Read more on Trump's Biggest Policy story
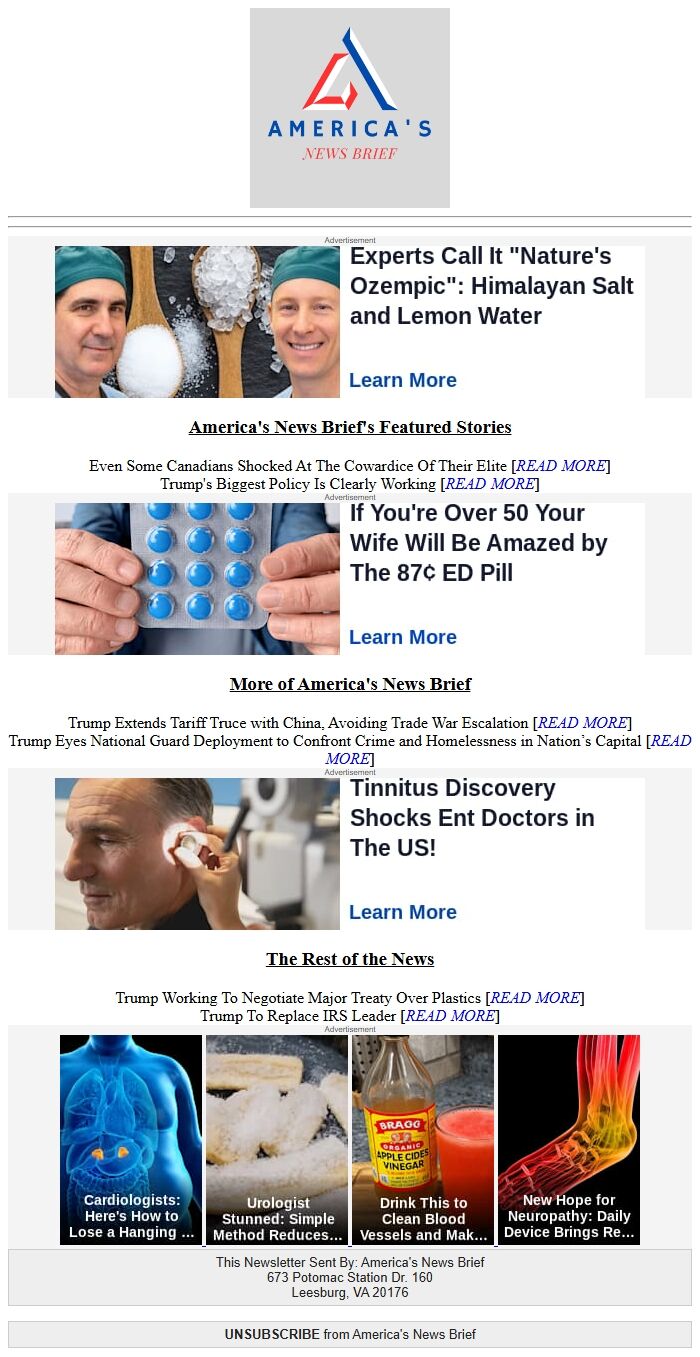Image resolution: width=700 pixels, height=1357 pixels. point(490,484)
